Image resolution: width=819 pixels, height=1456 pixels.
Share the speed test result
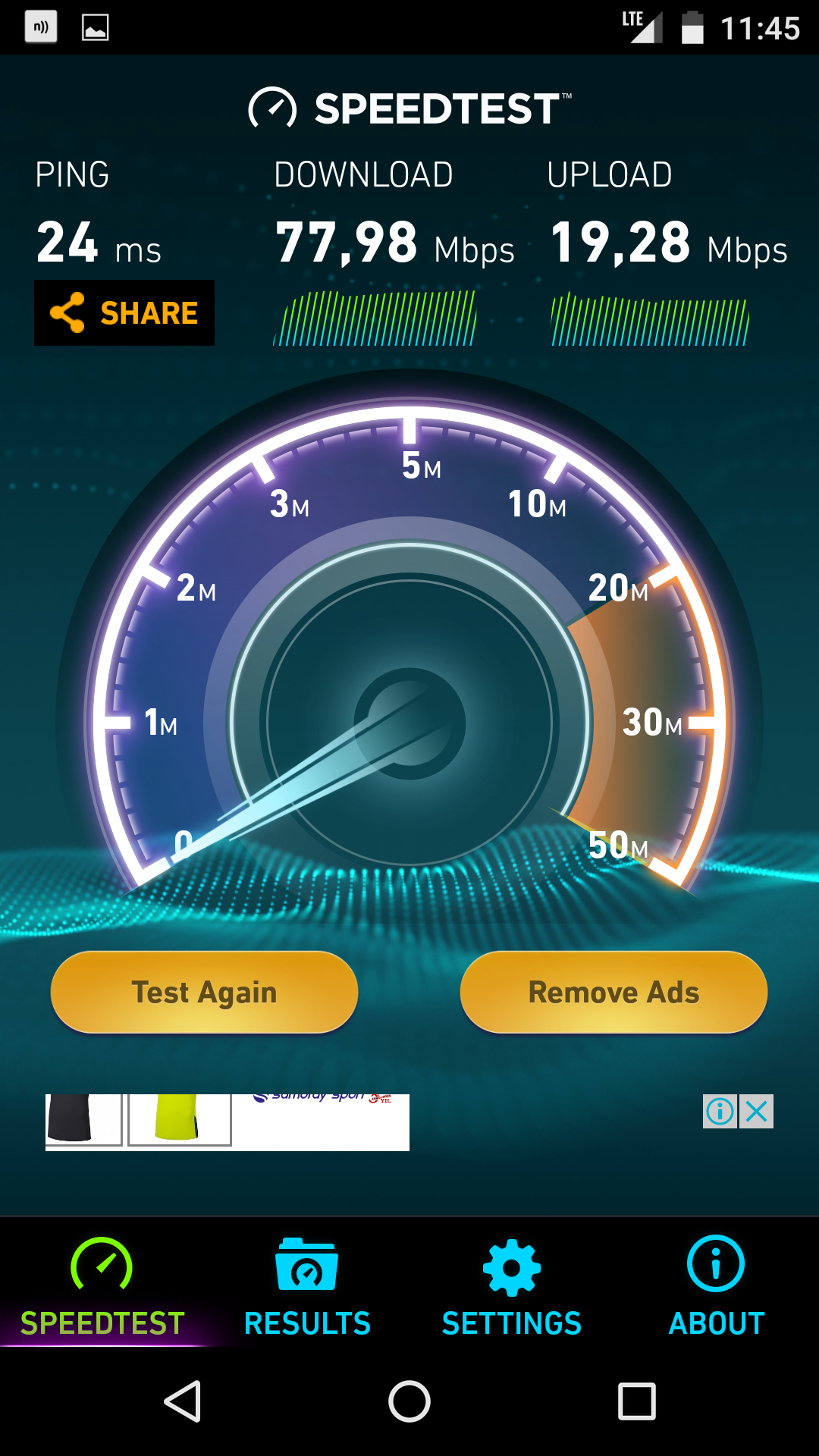point(124,312)
